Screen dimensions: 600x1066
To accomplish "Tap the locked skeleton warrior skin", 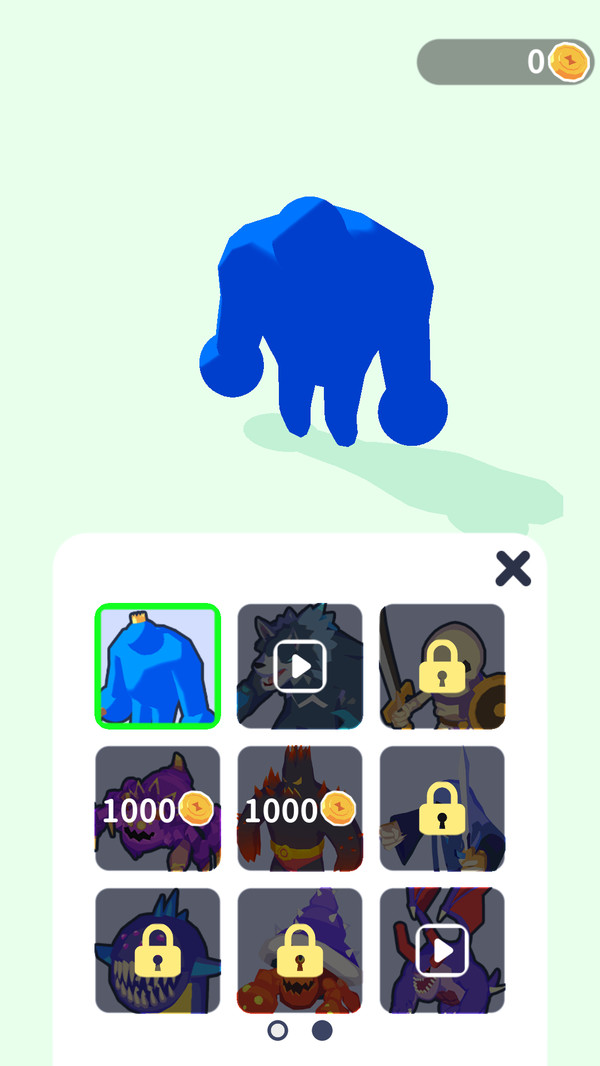I will [x=442, y=666].
